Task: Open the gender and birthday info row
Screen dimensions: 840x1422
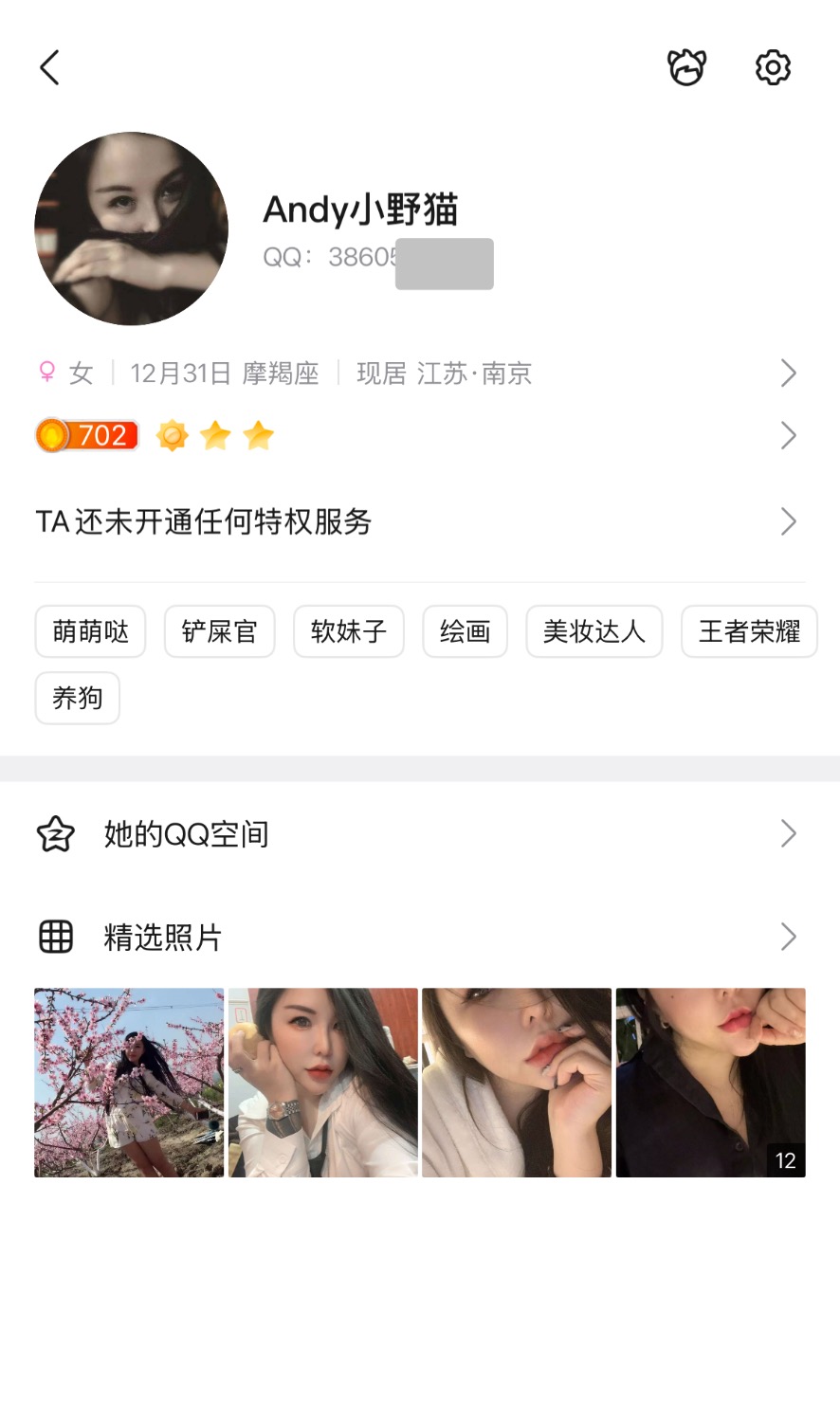Action: (x=417, y=374)
